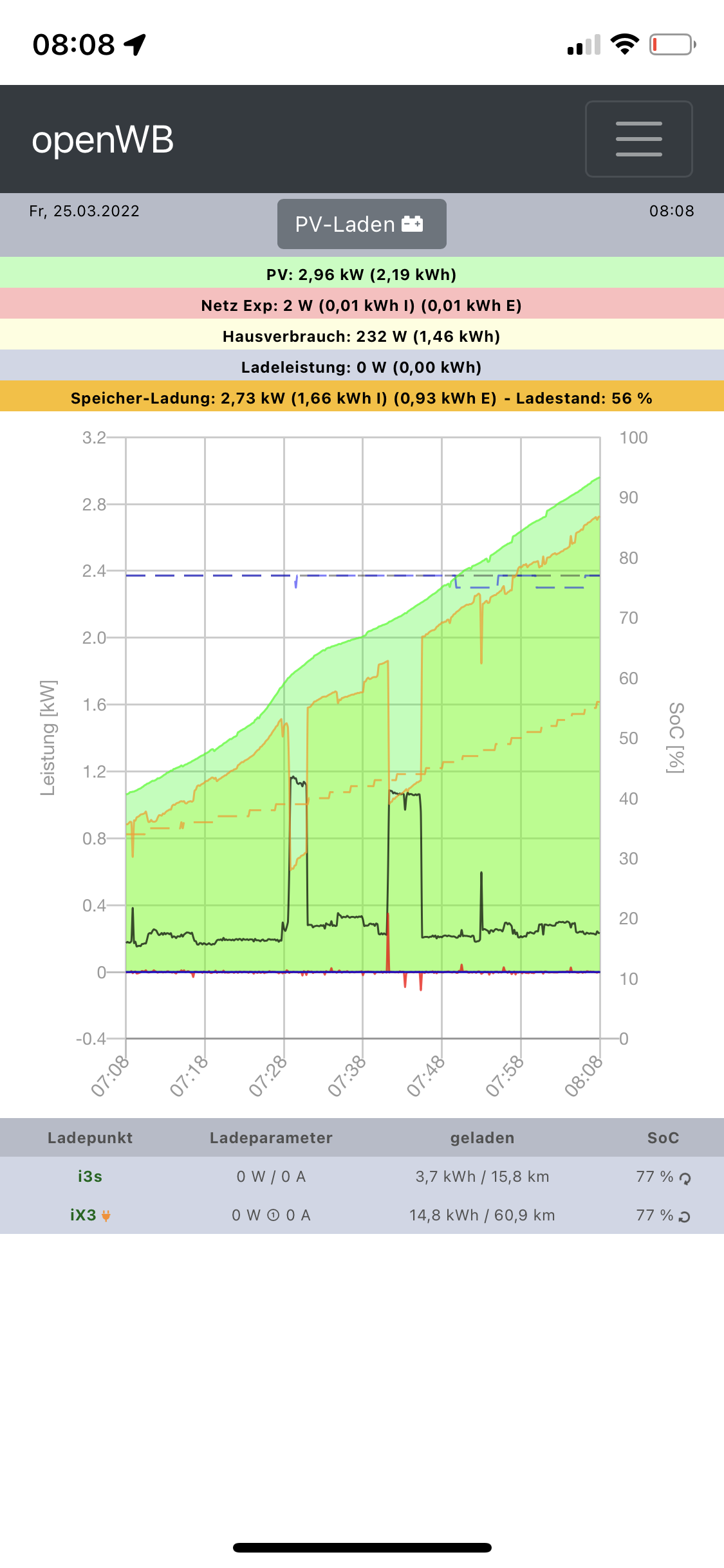Go to the openWB home page
This screenshot has height=1568, width=724.
tap(103, 140)
